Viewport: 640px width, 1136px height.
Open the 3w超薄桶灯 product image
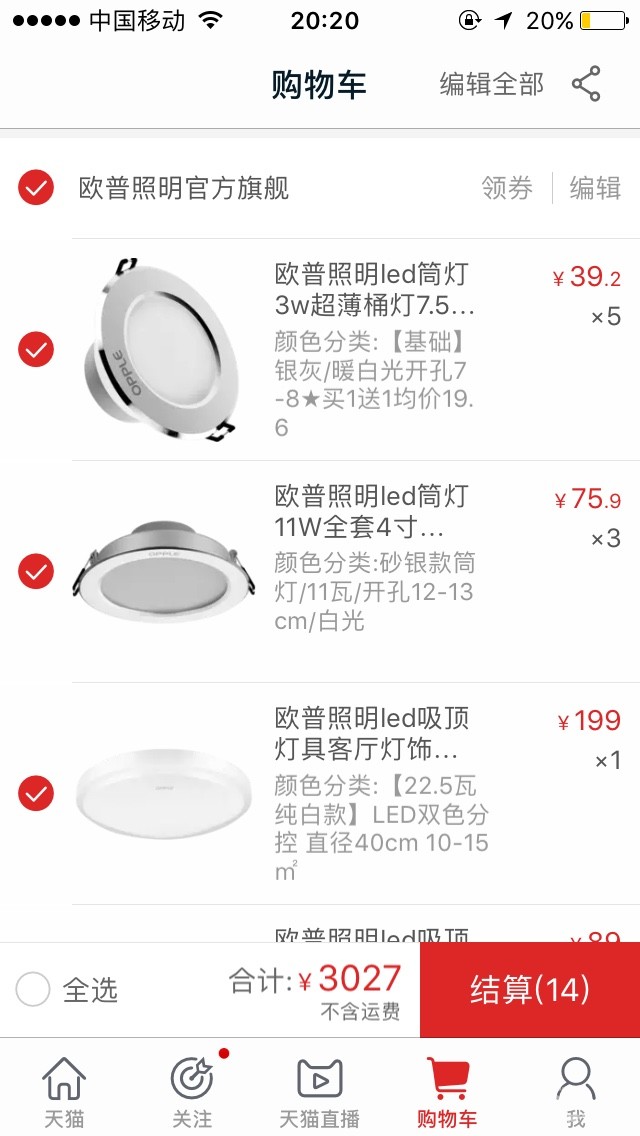(x=163, y=349)
